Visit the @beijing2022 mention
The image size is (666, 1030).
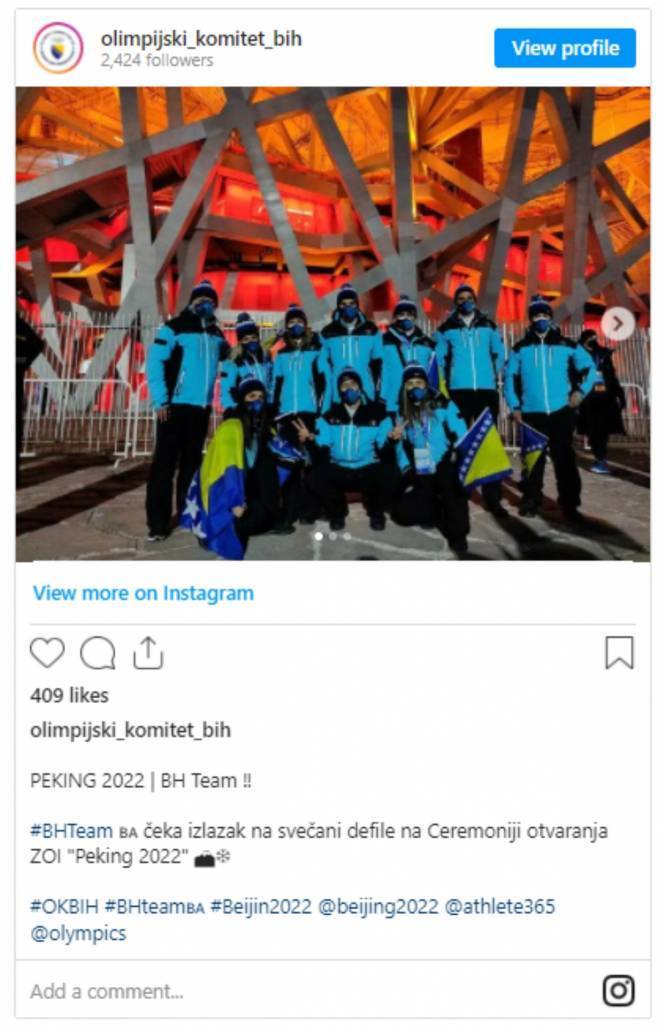[378, 907]
